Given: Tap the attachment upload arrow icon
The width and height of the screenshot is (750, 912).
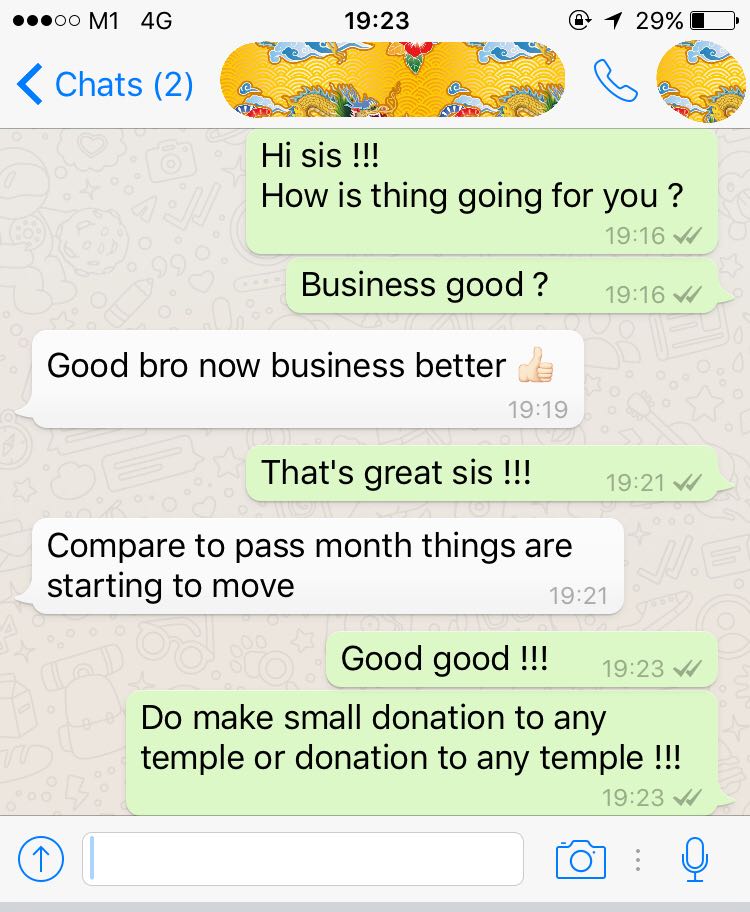Looking at the screenshot, I should click(41, 858).
